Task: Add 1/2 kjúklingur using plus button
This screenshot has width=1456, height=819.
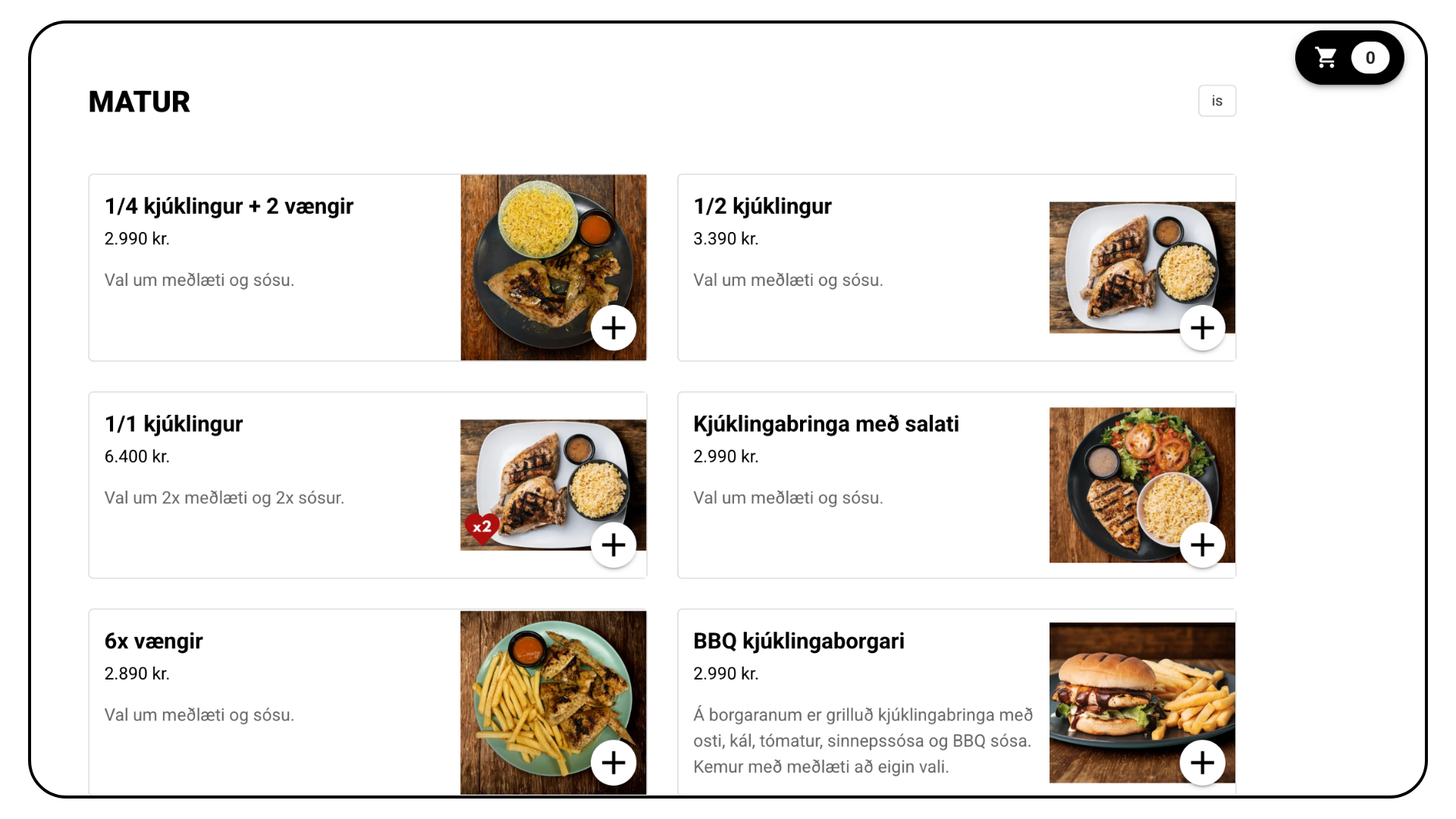Action: [1202, 328]
